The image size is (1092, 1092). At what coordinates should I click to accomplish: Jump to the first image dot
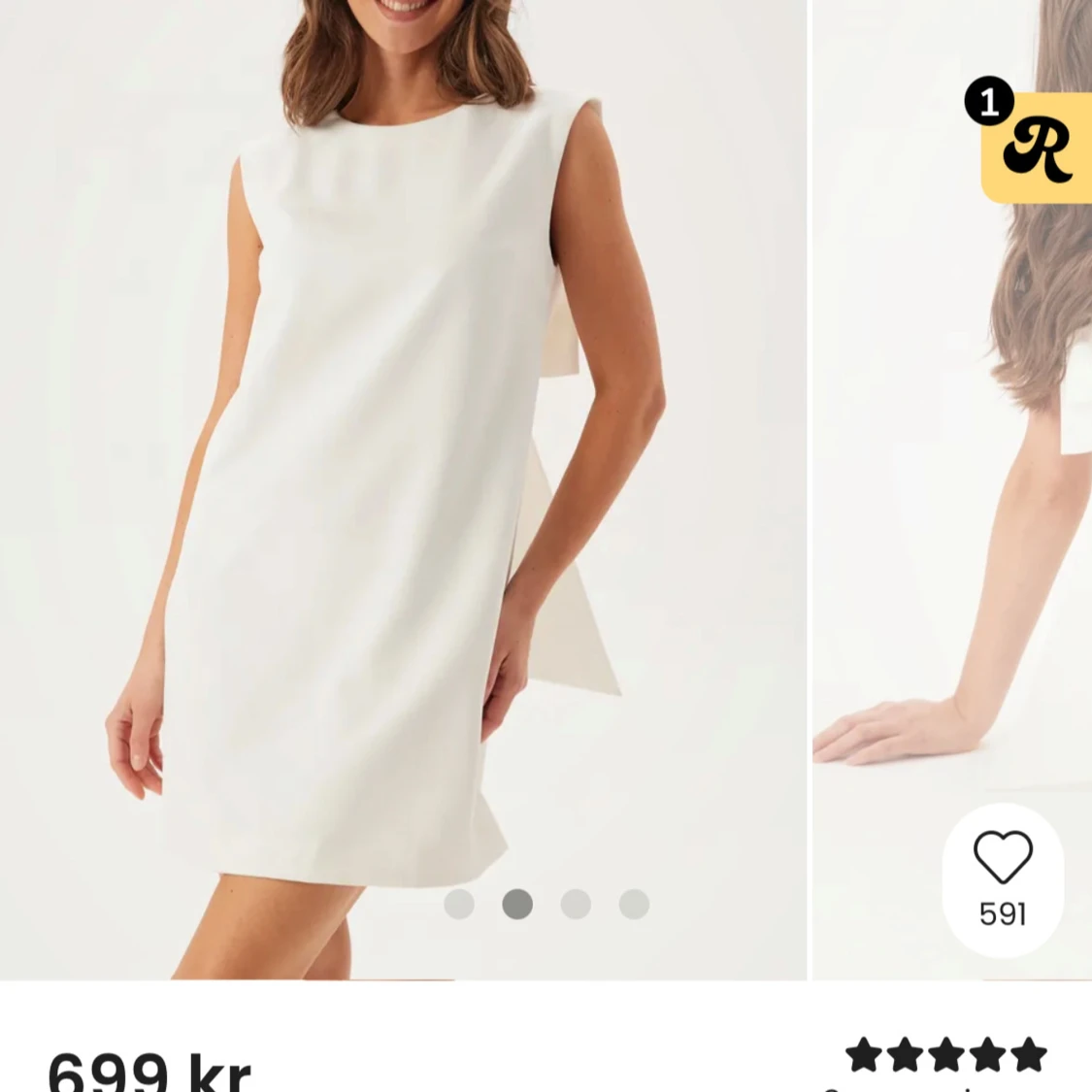click(459, 905)
